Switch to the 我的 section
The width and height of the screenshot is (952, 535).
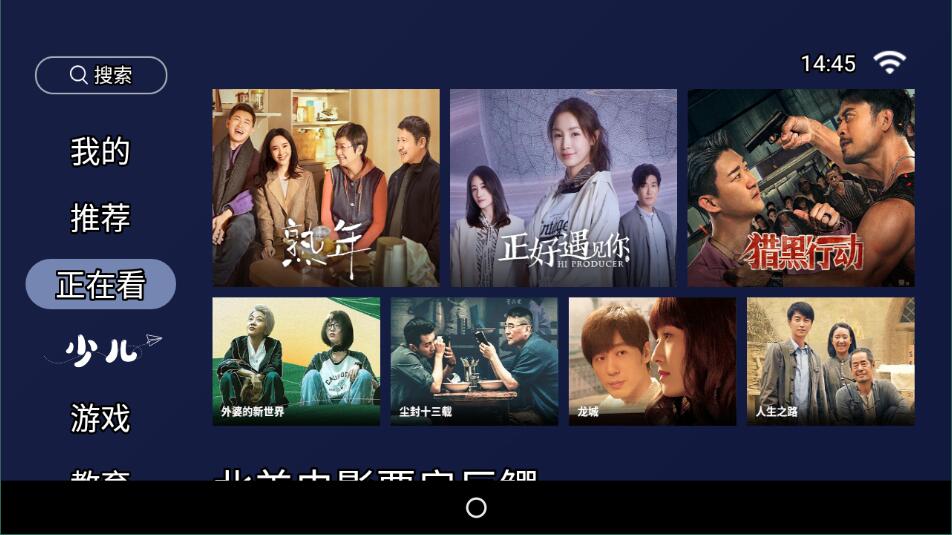tap(101, 152)
